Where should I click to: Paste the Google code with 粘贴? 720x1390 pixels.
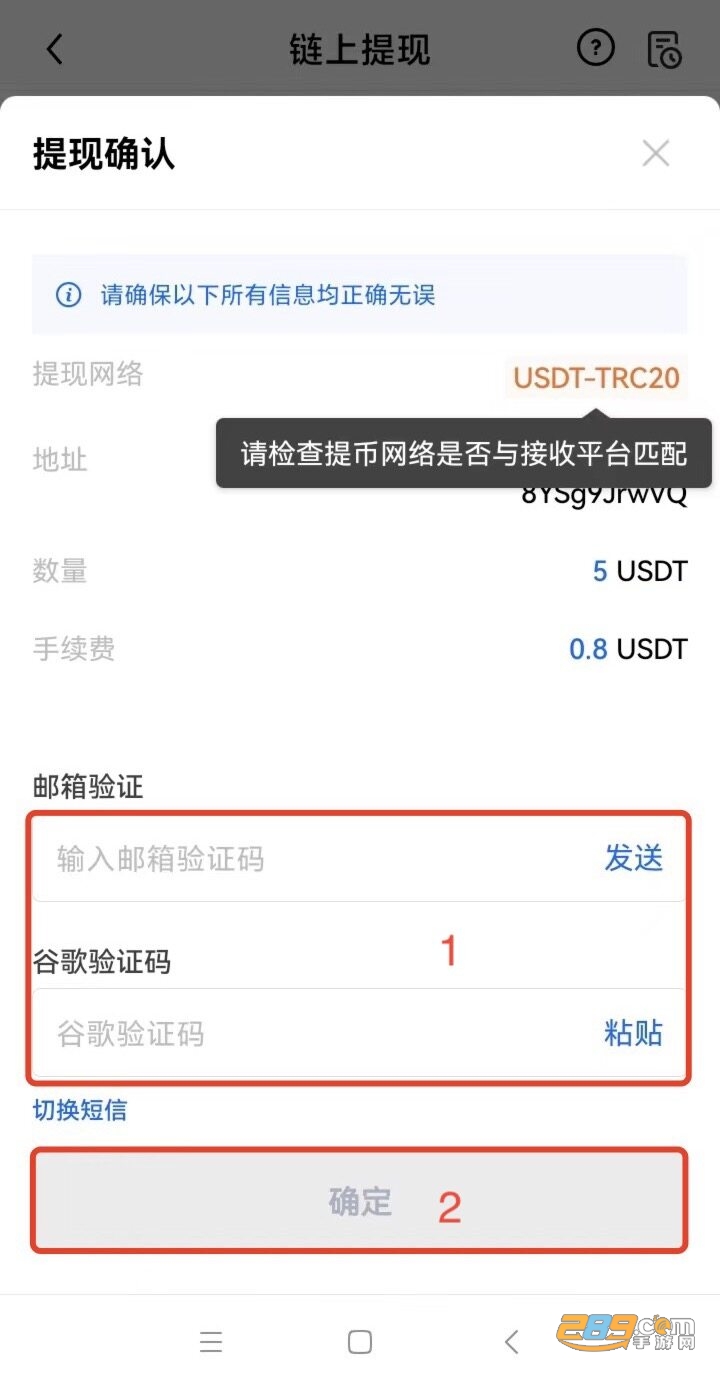634,1033
